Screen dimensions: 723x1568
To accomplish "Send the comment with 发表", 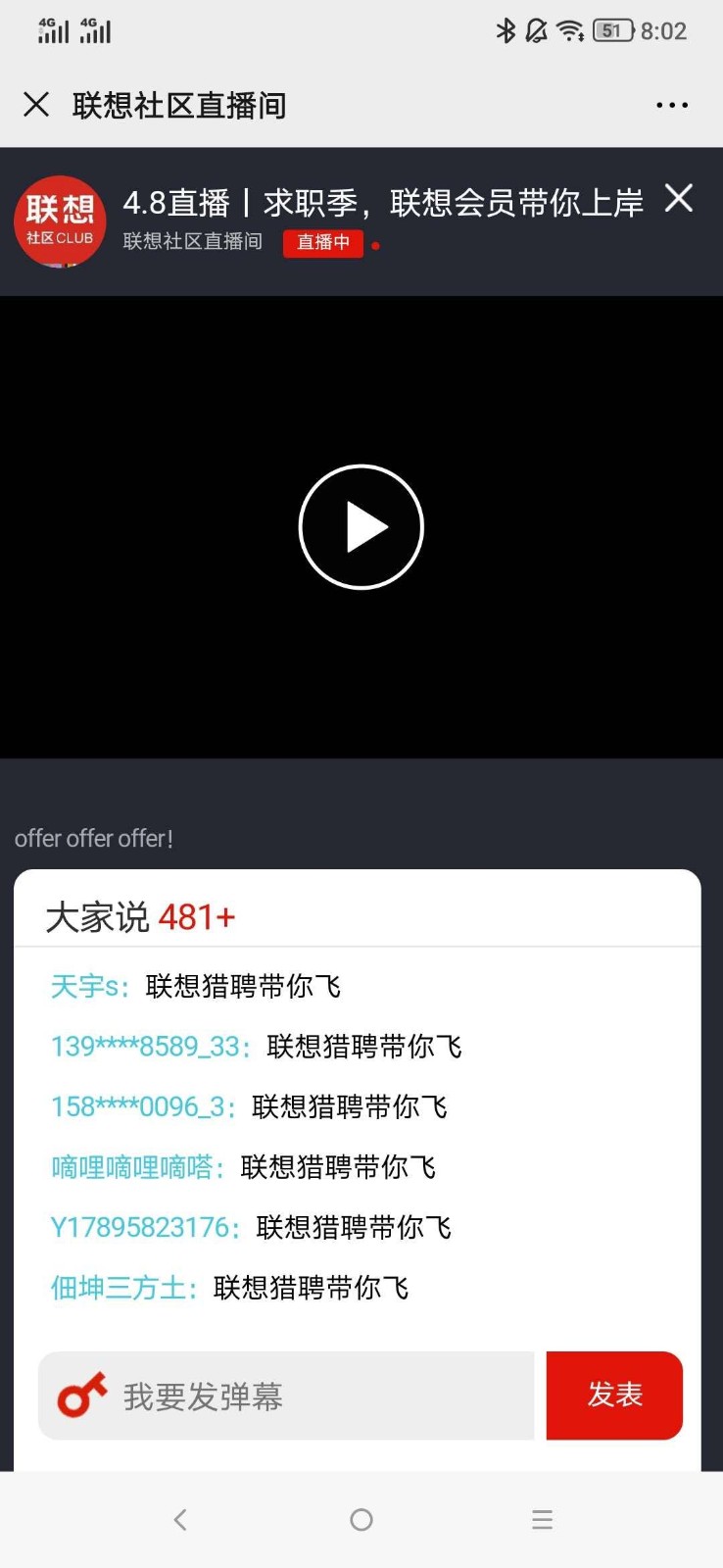I will pos(614,1396).
